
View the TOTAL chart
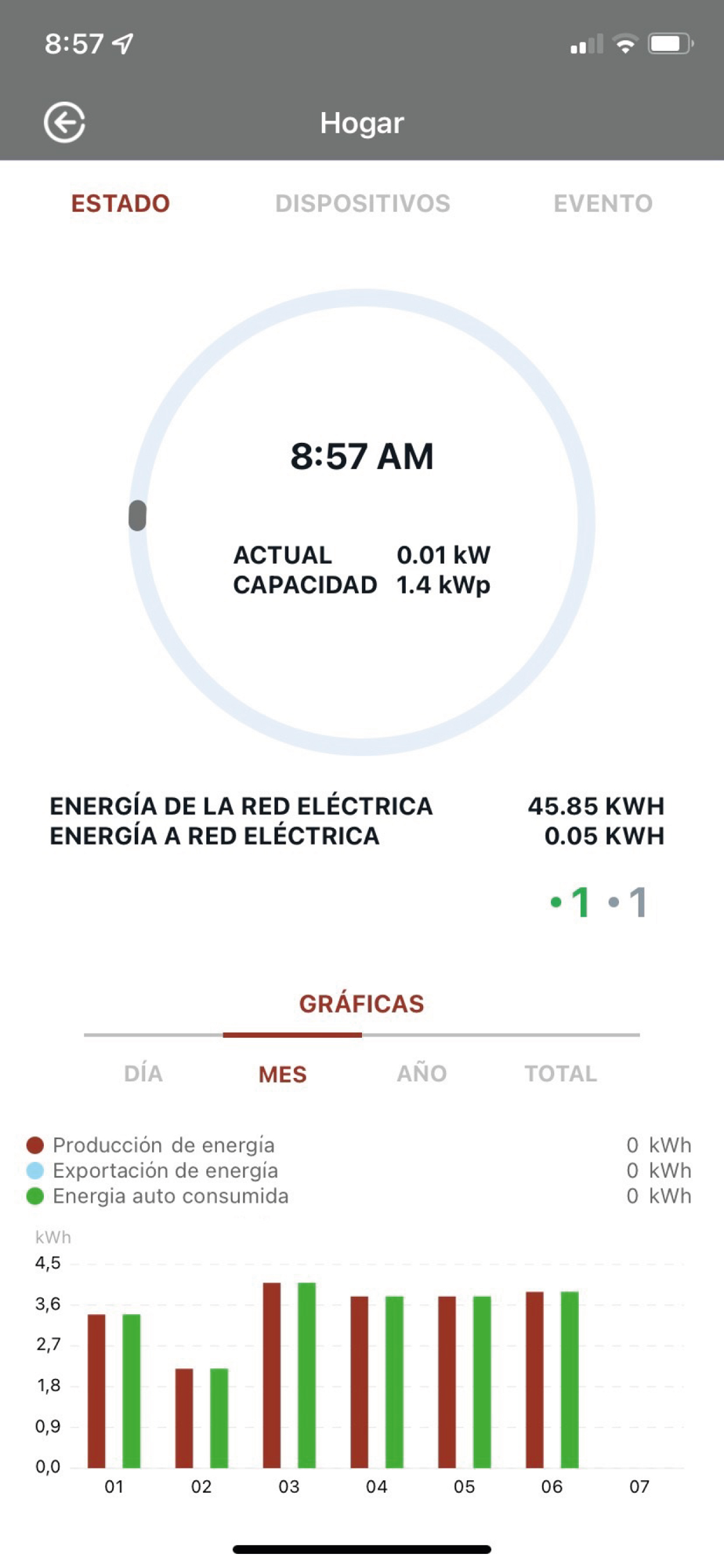click(x=561, y=1073)
